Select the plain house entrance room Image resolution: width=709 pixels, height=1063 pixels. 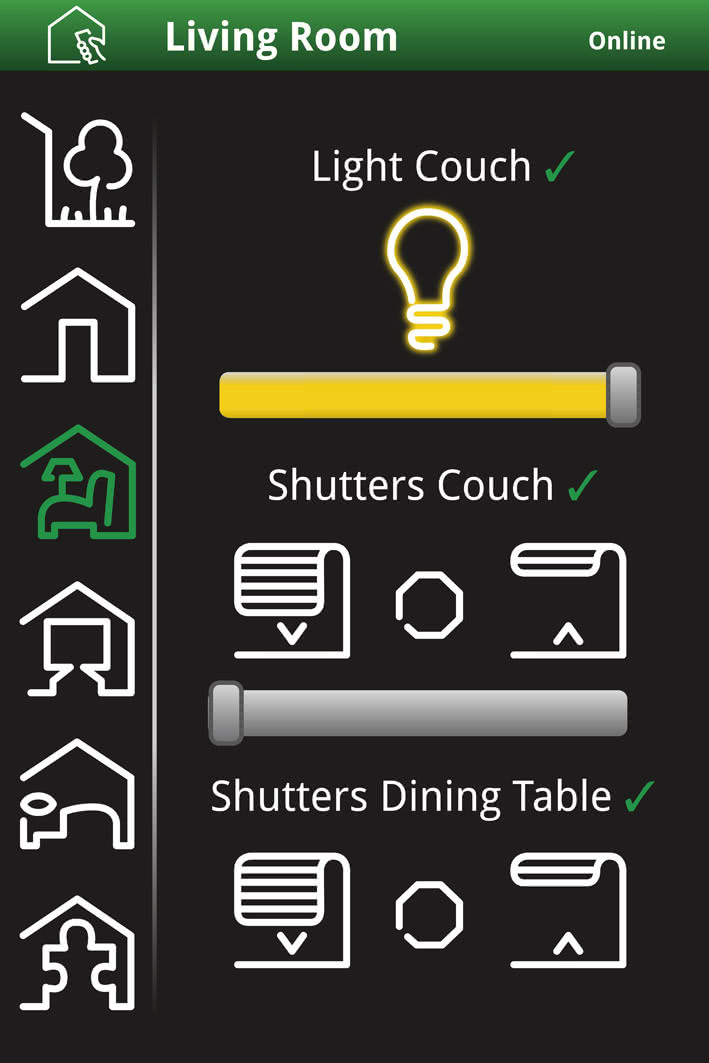pyautogui.click(x=77, y=325)
